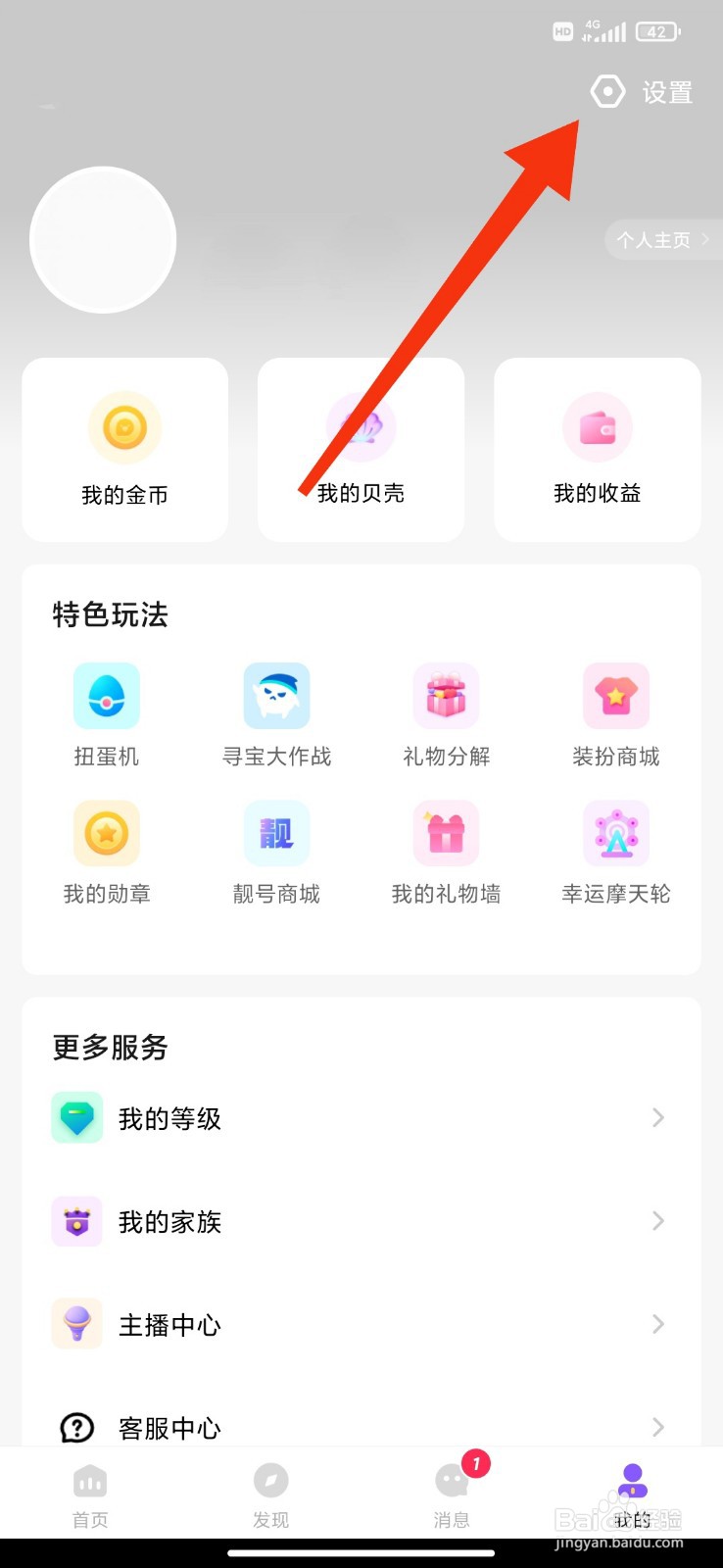
Task: Open 寻宝大作战
Action: 277,715
